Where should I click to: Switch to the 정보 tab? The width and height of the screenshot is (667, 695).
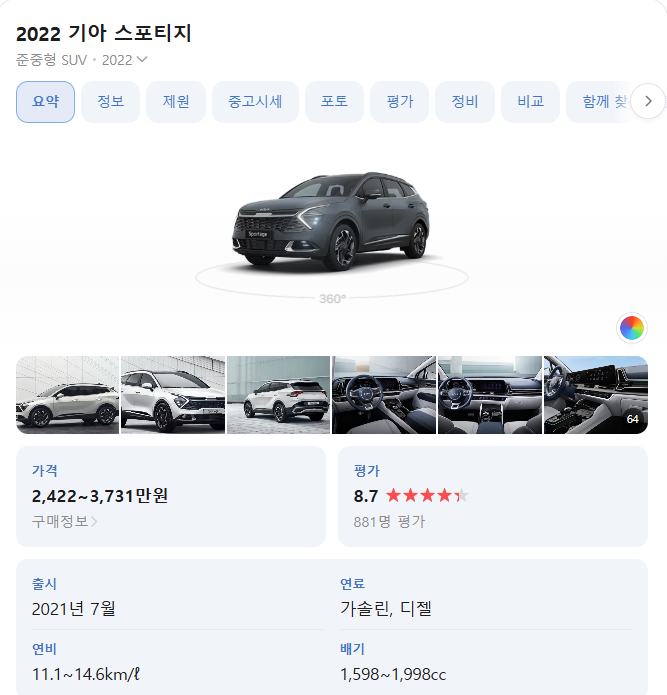pyautogui.click(x=110, y=102)
